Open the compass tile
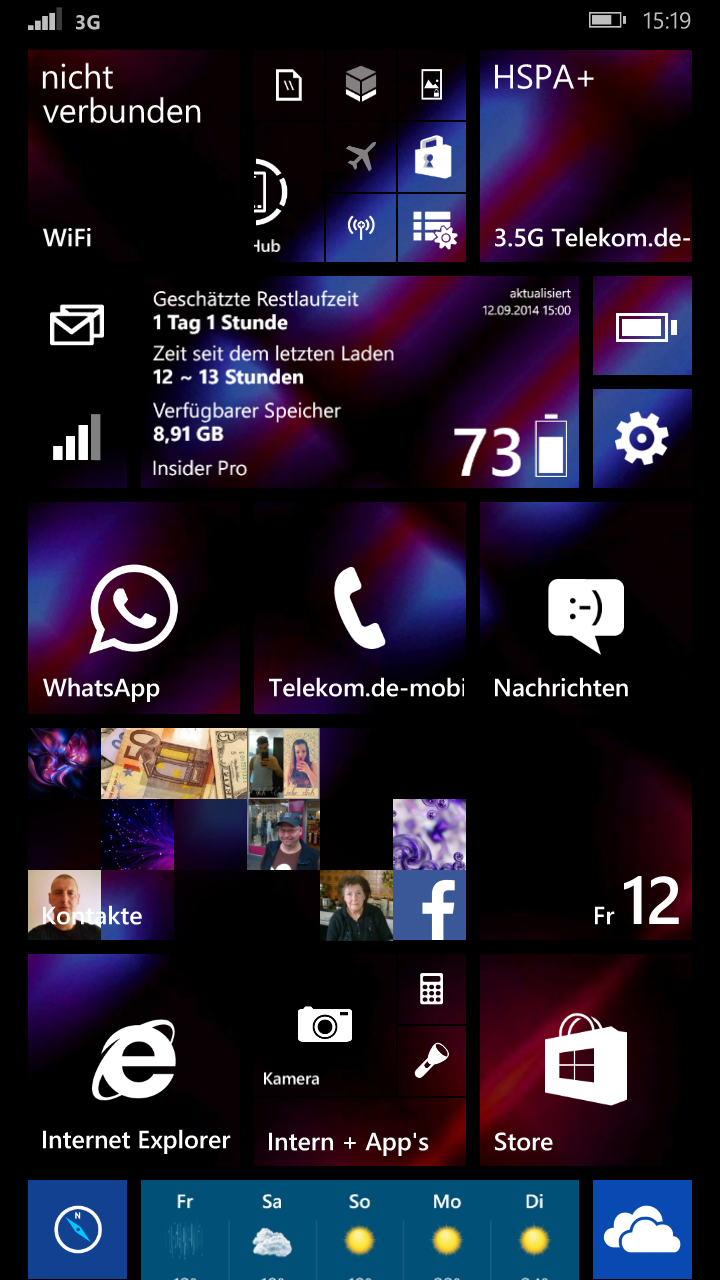Screen dimensions: 720x1280 pos(78,1230)
